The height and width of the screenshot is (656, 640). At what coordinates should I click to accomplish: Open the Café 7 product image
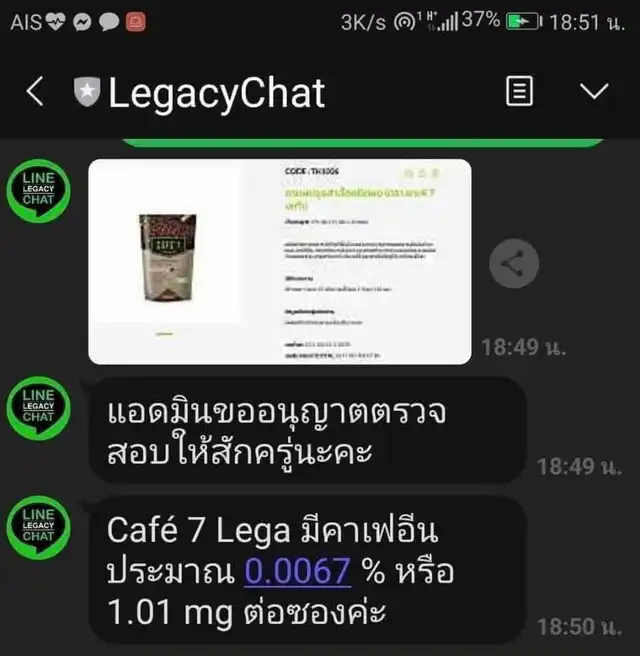(280, 262)
